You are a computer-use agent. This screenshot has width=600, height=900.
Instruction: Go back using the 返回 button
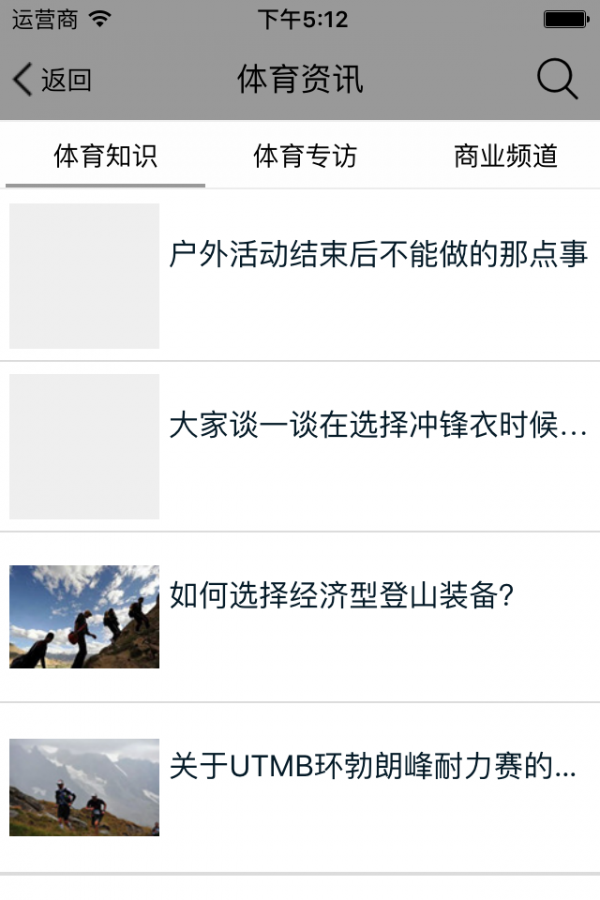point(52,80)
